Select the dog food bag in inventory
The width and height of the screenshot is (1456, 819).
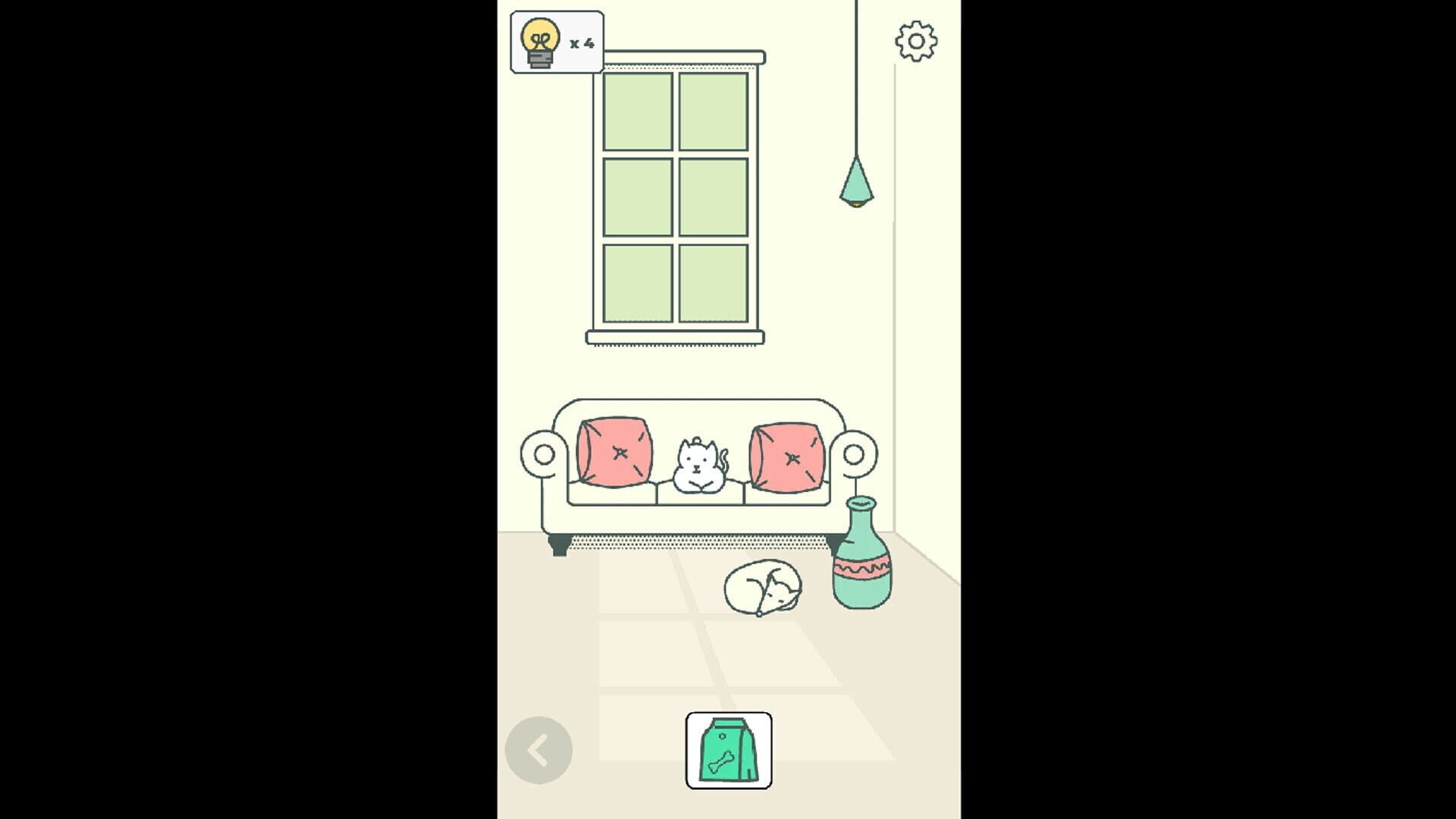728,750
